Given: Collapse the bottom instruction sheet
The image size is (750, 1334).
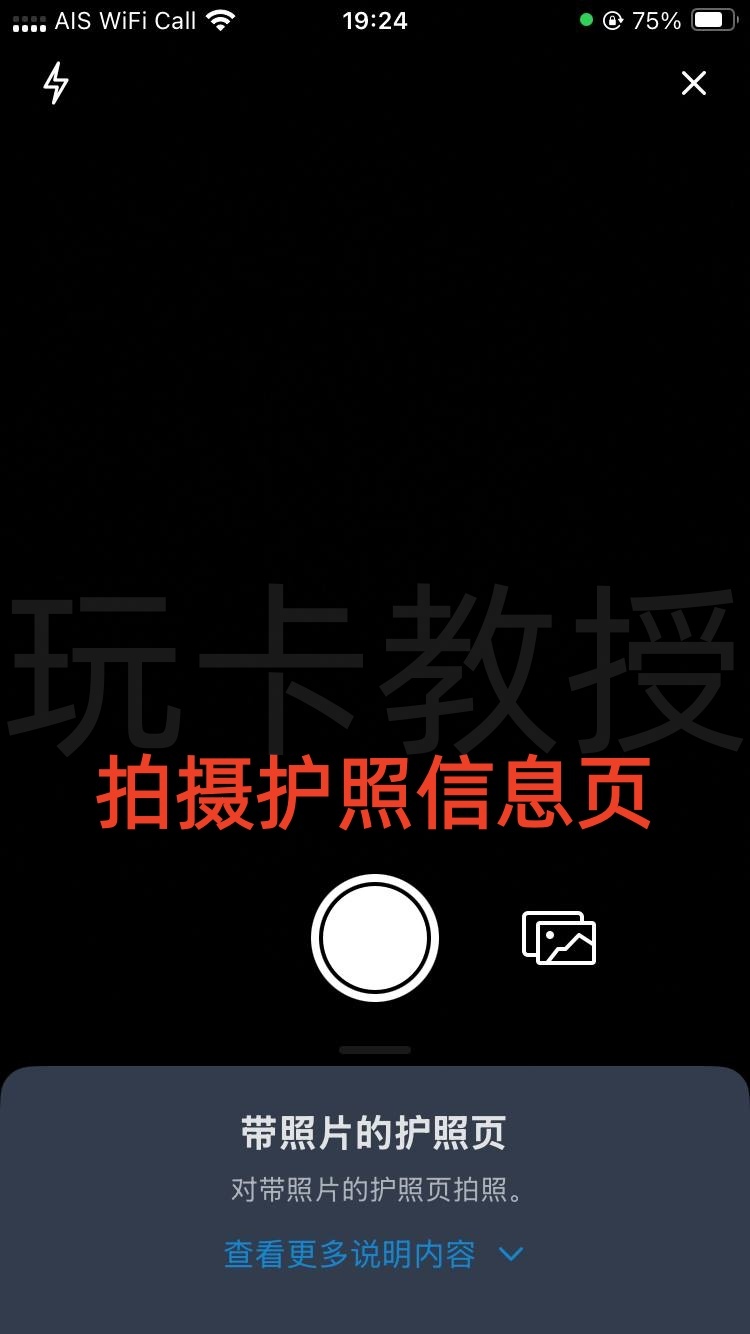Looking at the screenshot, I should tap(375, 1048).
